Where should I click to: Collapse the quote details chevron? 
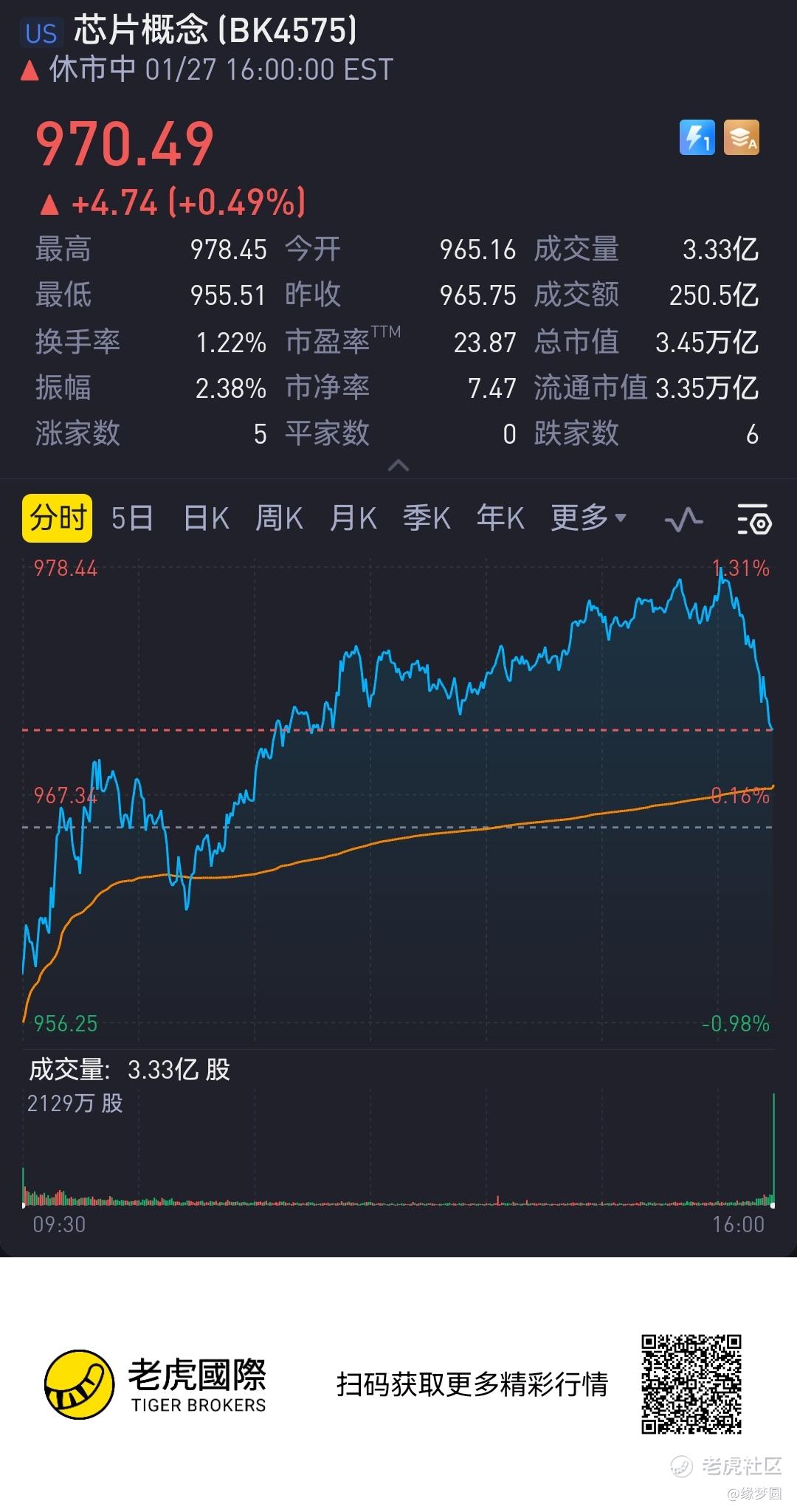click(x=398, y=466)
